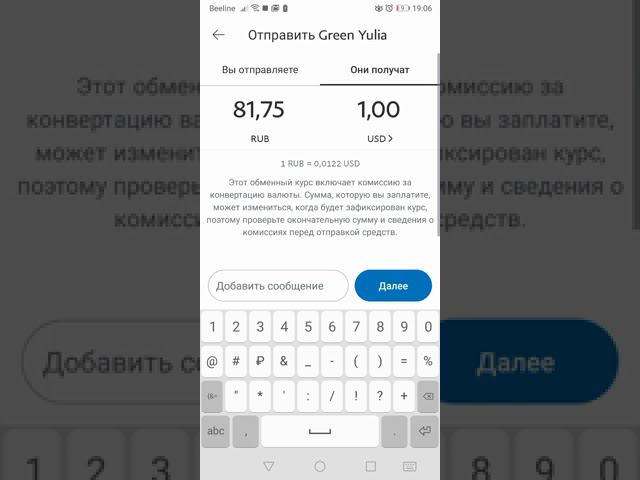Open the USD currency selector
640x480 pixels.
coord(379,139)
